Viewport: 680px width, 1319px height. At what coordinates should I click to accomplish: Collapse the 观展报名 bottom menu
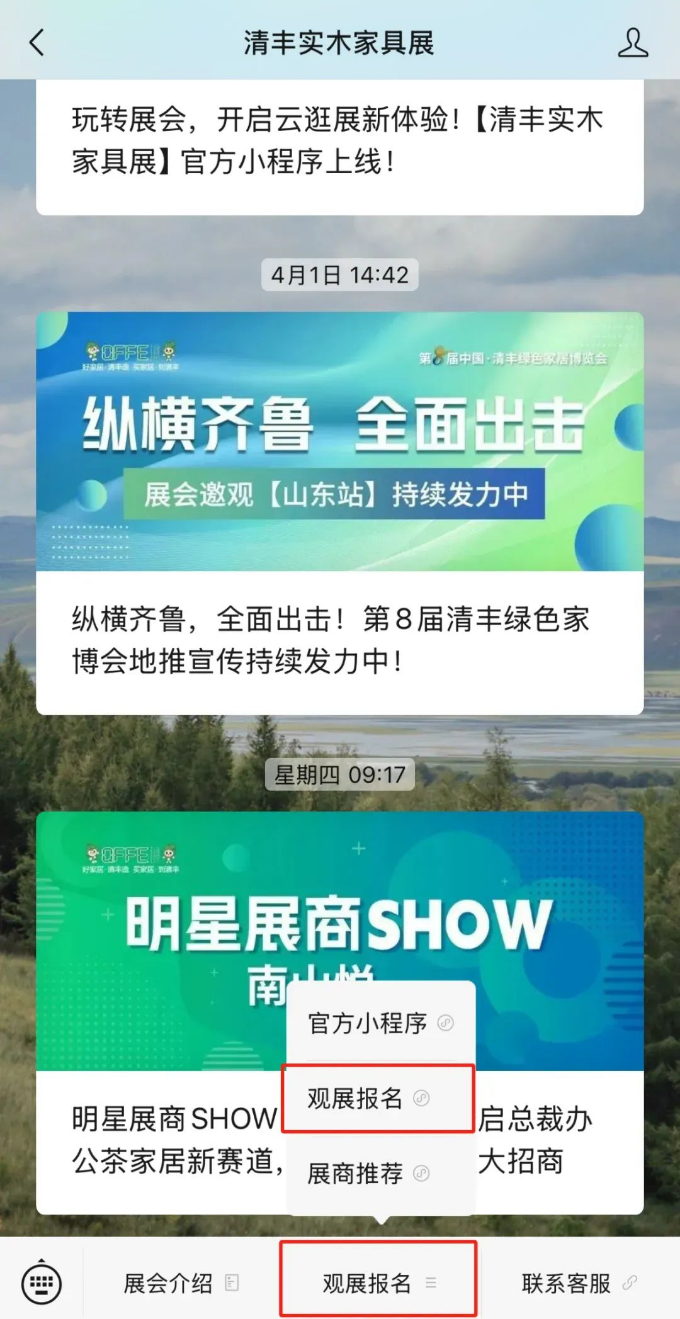(379, 1283)
